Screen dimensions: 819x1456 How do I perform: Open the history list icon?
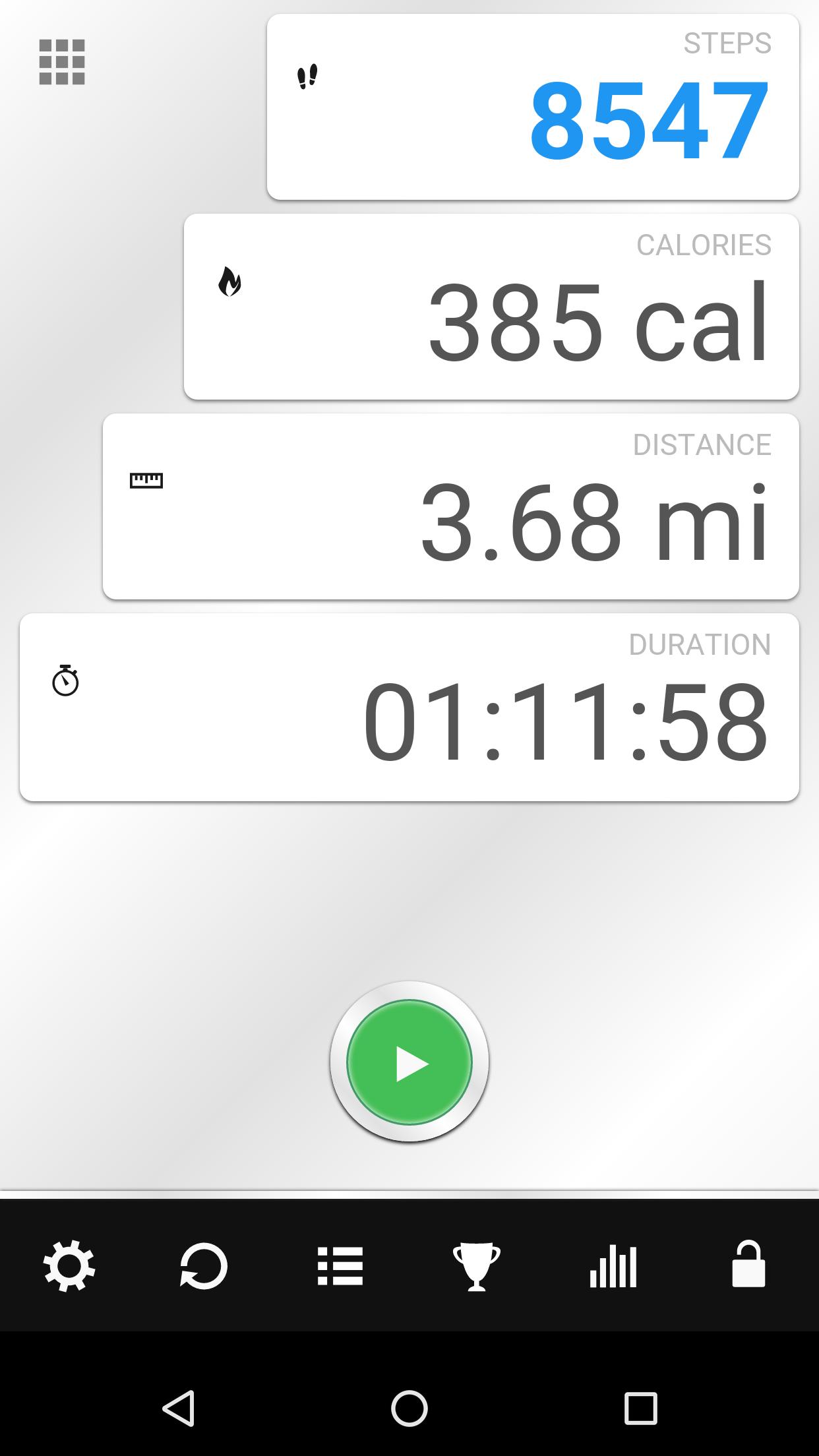tap(340, 1265)
